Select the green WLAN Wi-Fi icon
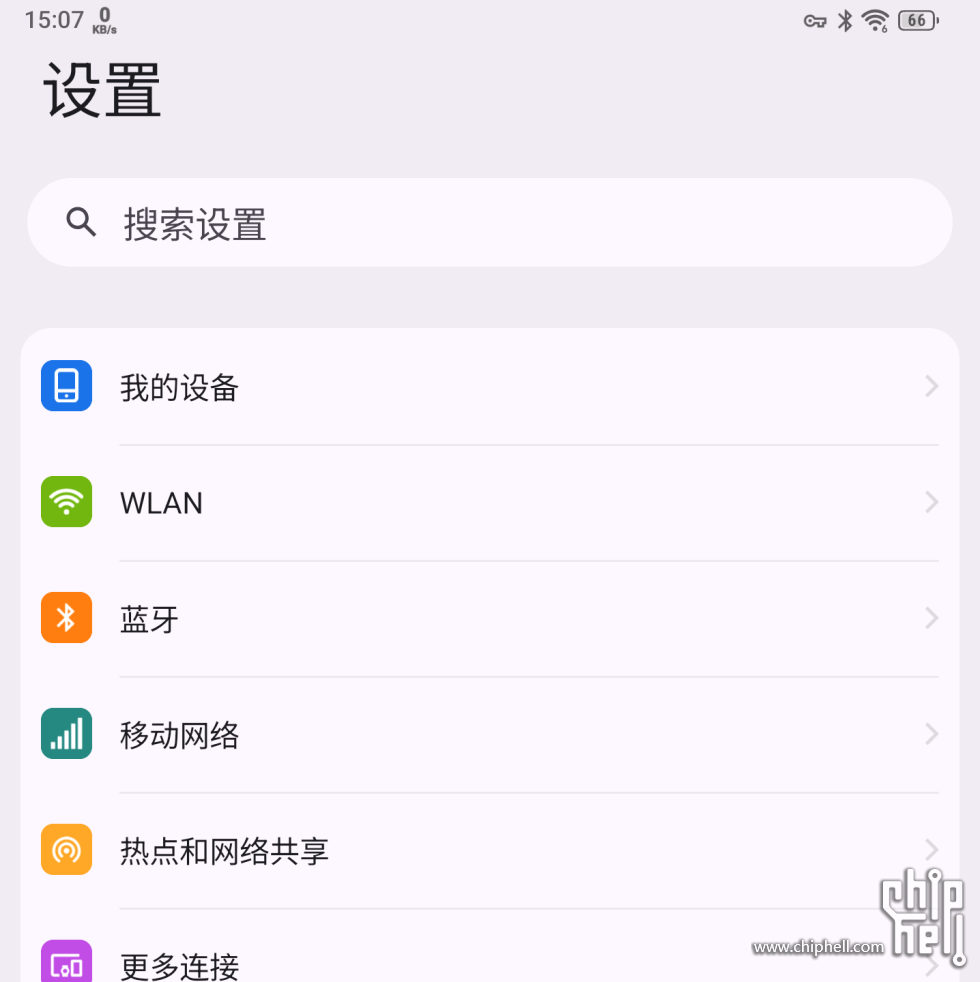Viewport: 980px width, 982px height. tap(65, 501)
